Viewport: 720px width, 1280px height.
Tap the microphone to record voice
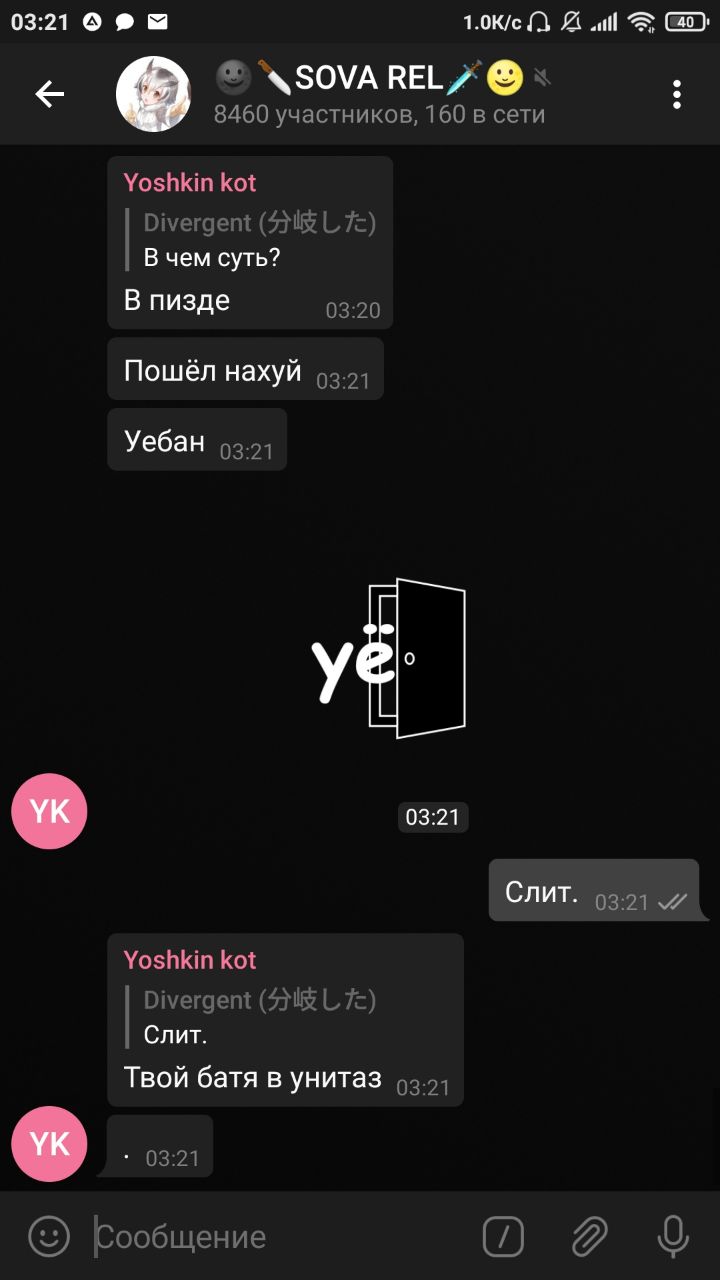click(672, 1237)
